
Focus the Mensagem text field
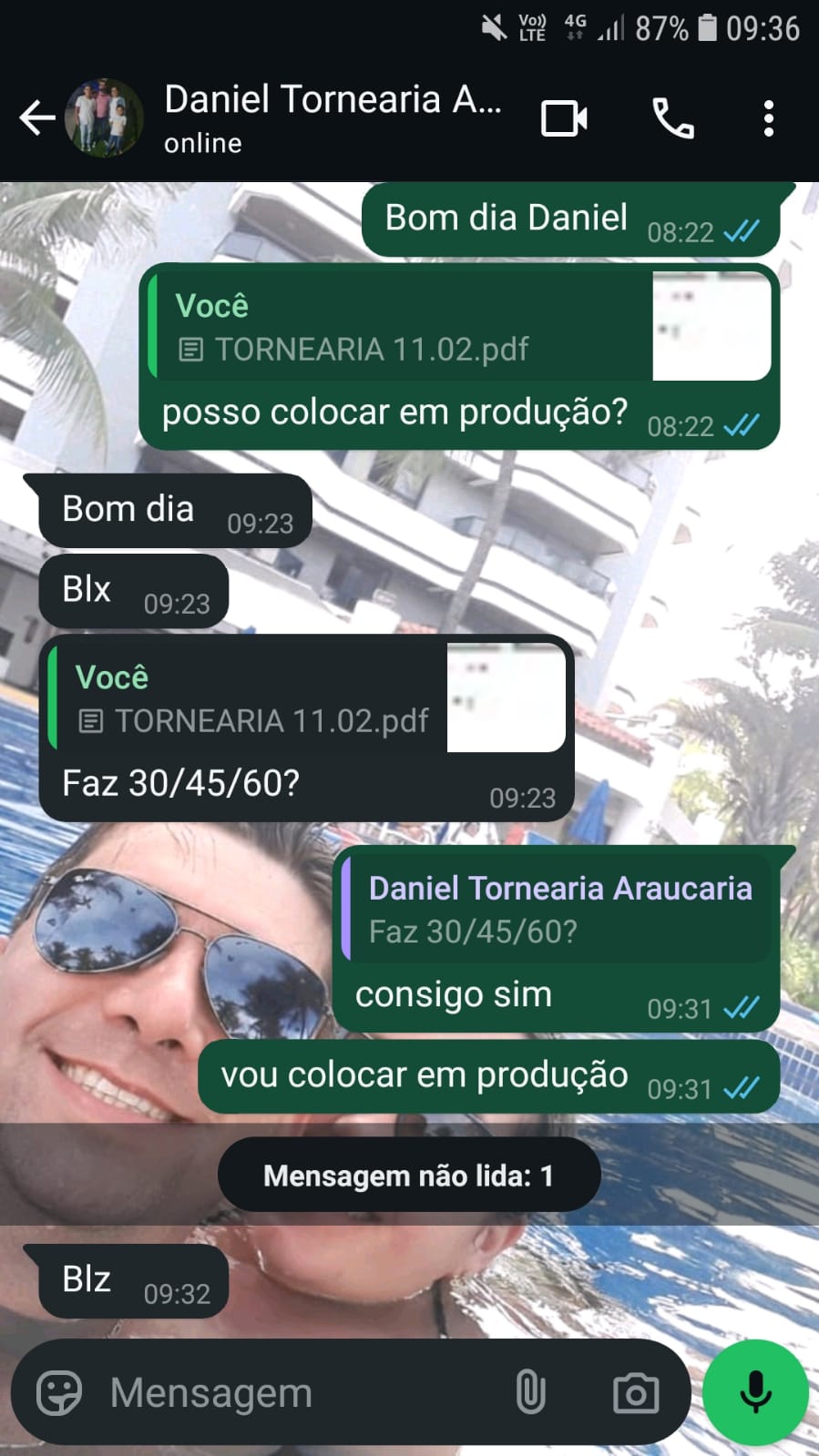[301, 1393]
